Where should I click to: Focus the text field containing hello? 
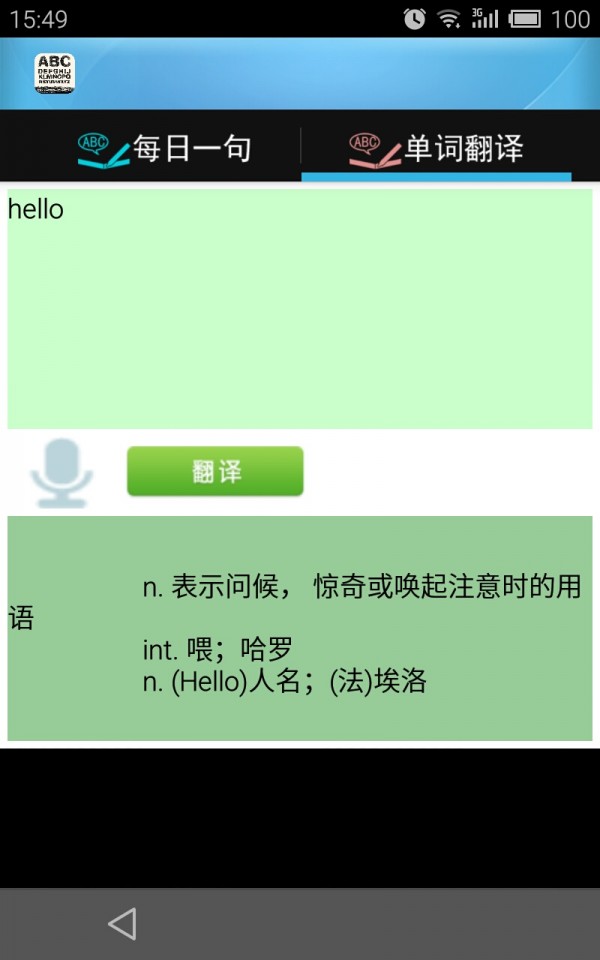pos(300,308)
